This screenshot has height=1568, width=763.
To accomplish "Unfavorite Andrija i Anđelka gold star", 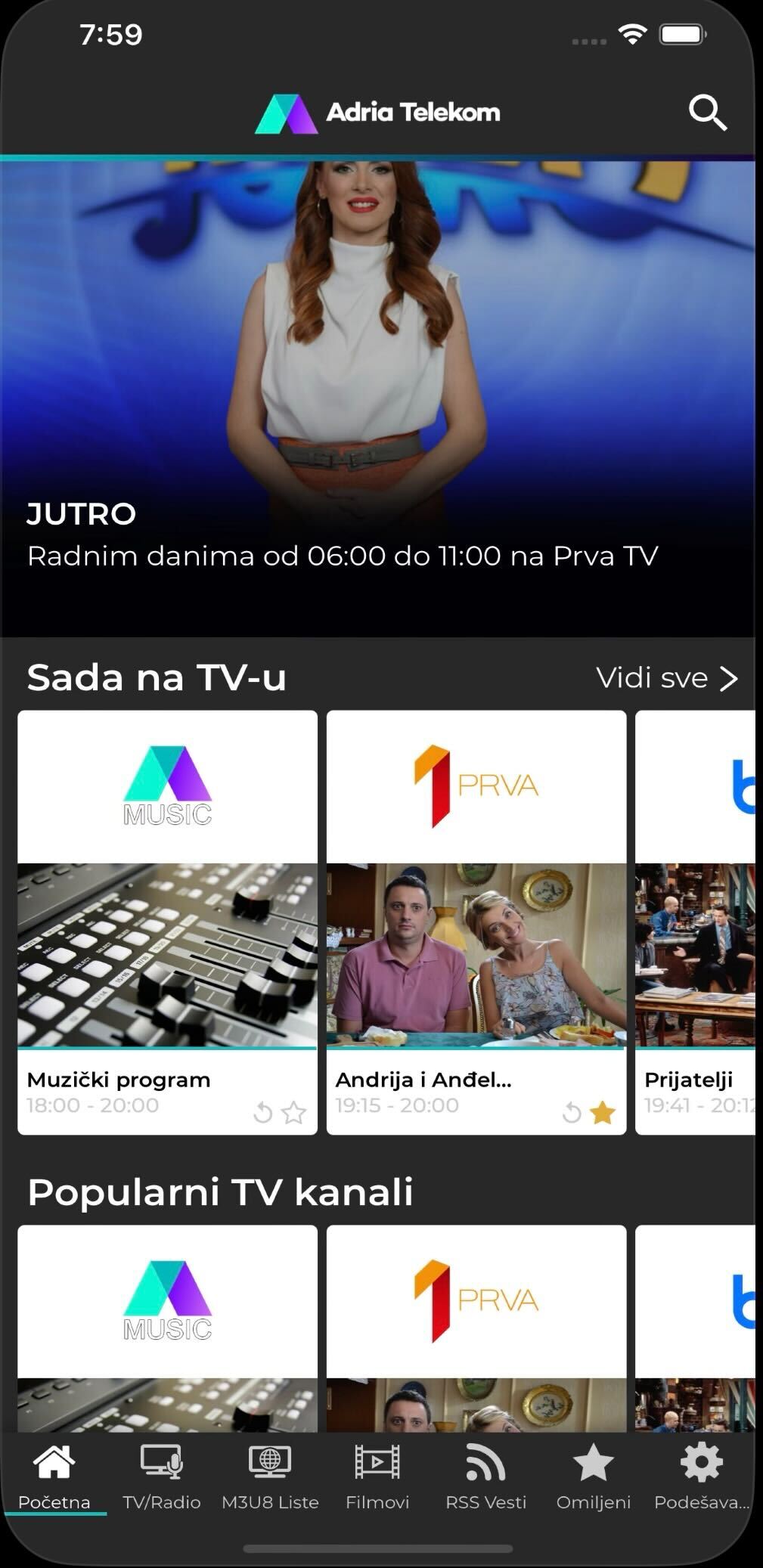I will click(602, 1113).
